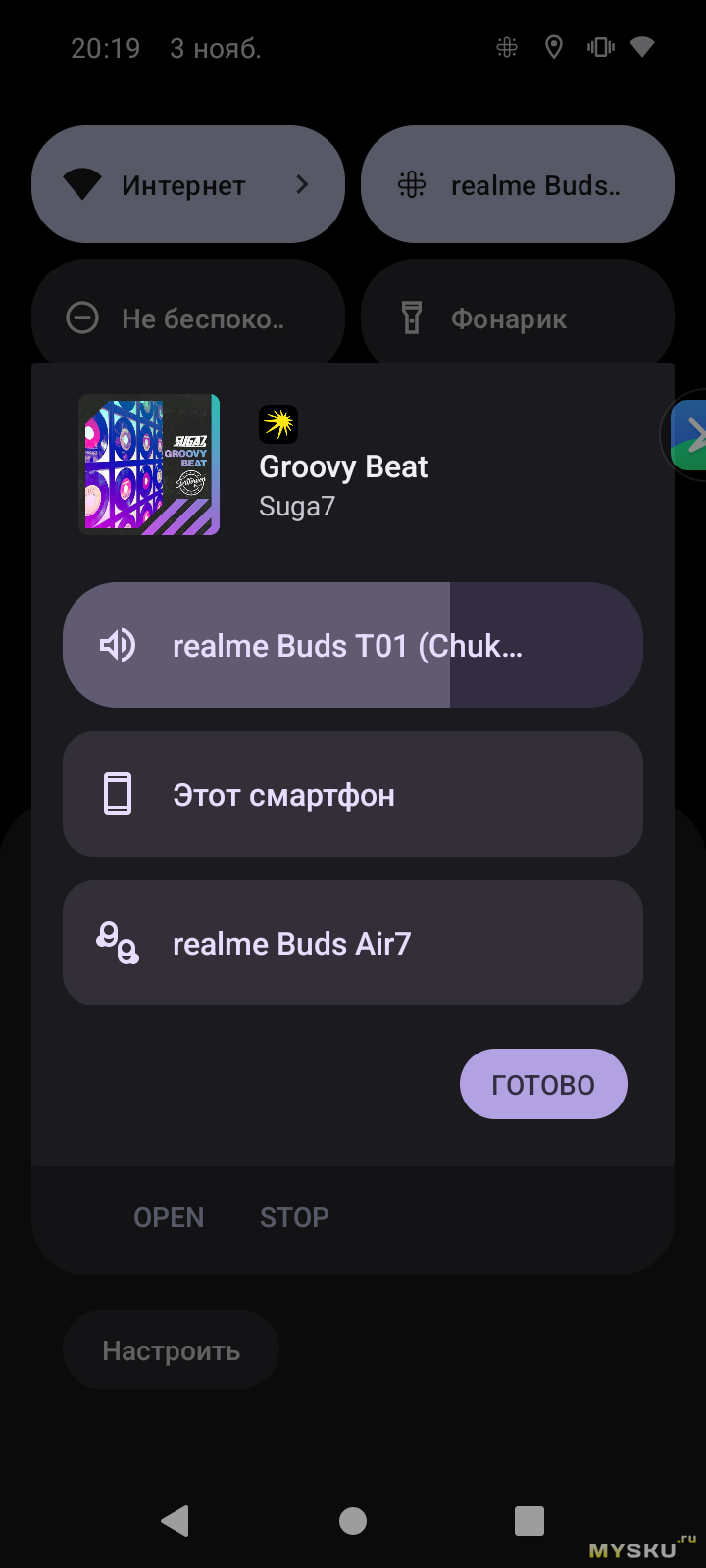Switch audio output to Этот смартфон
The height and width of the screenshot is (1568, 706).
[x=352, y=794]
